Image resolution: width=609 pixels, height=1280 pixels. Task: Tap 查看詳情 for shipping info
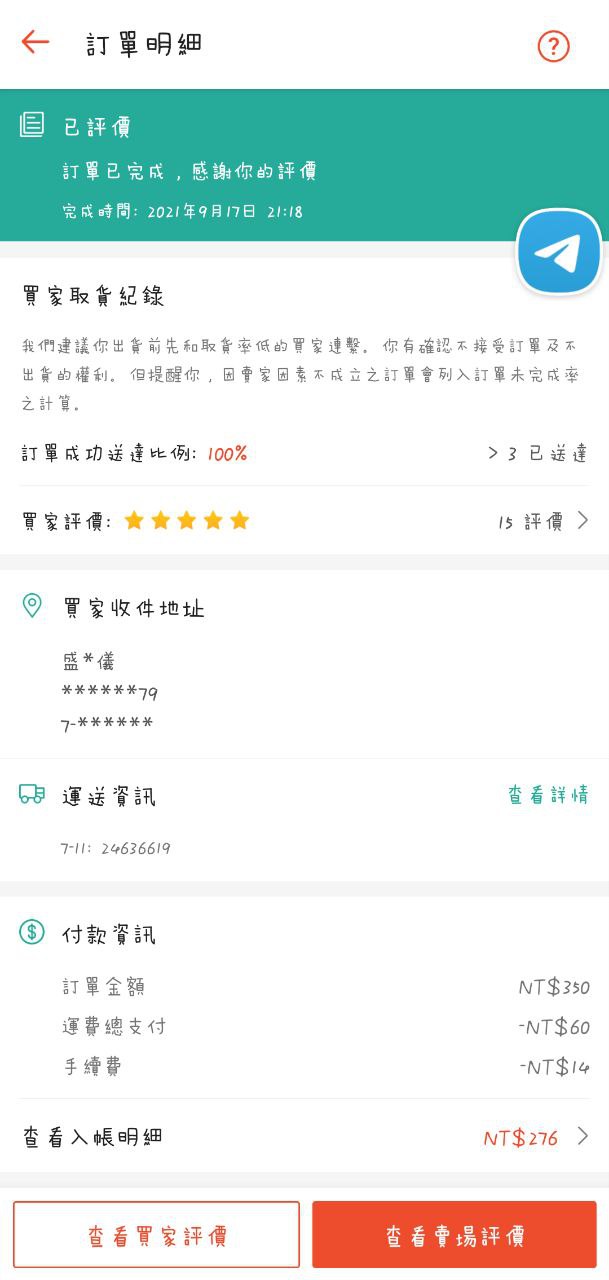tap(547, 795)
